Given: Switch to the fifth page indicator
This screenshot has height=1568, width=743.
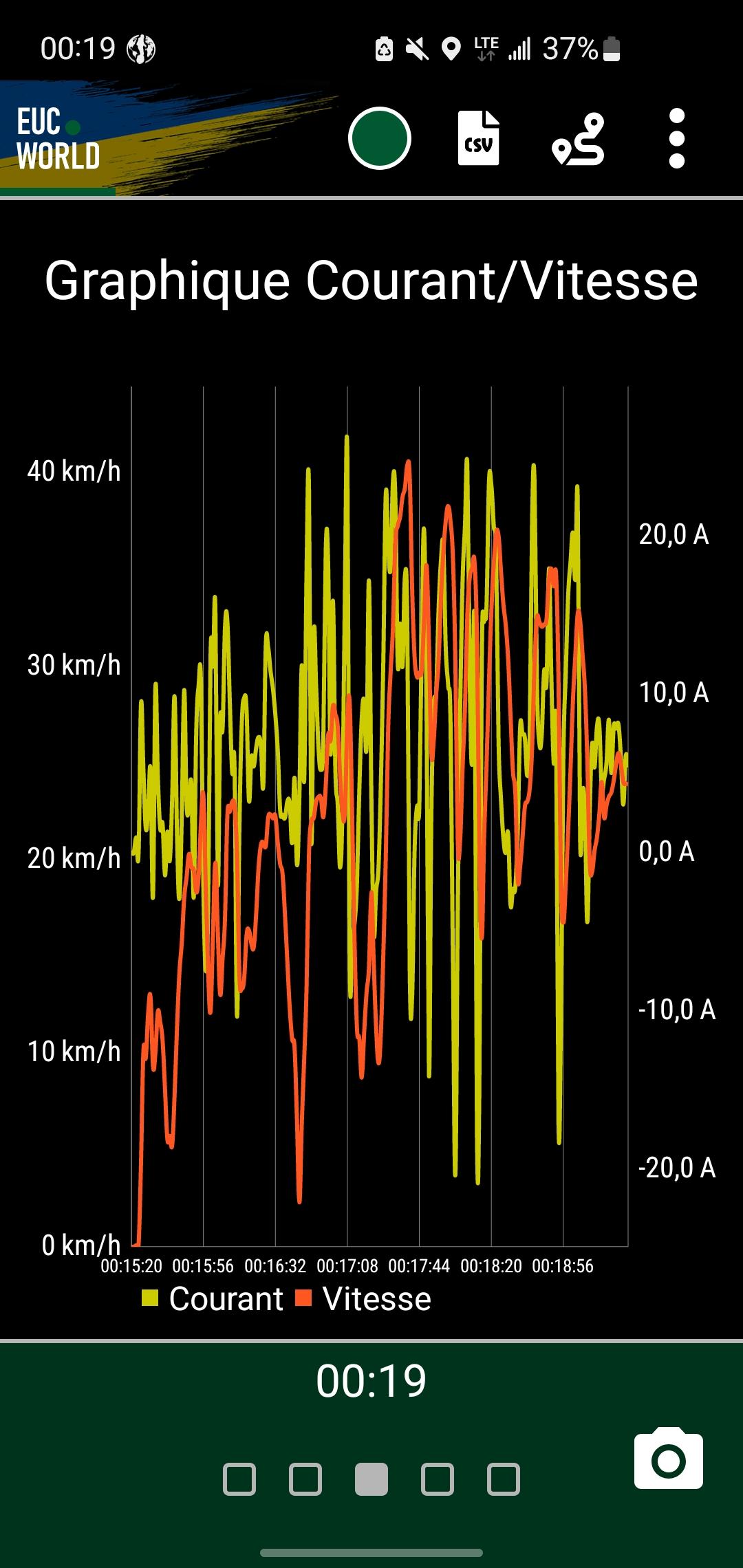Looking at the screenshot, I should tap(504, 1479).
